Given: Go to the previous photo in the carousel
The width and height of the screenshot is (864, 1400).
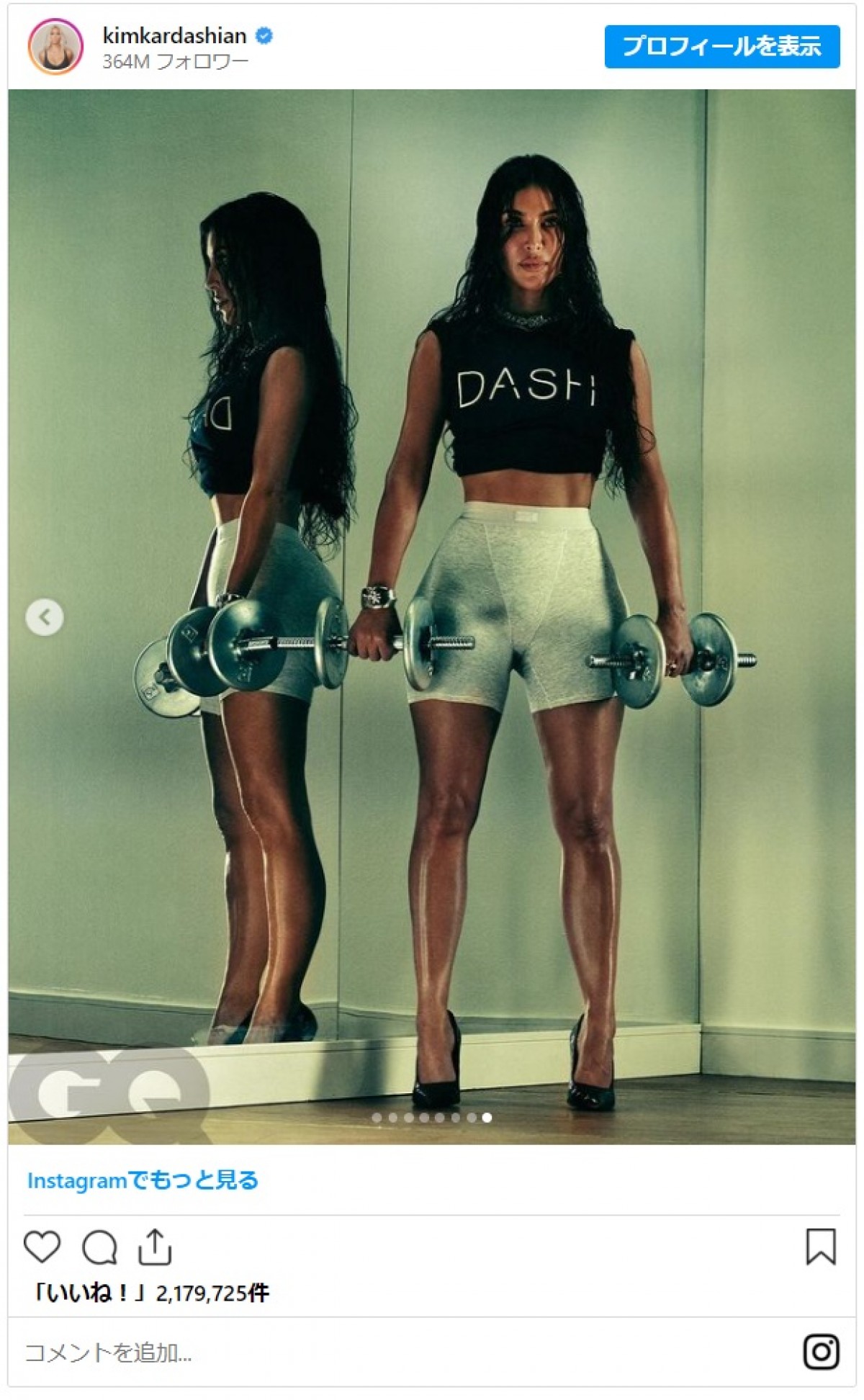Looking at the screenshot, I should click(x=45, y=617).
